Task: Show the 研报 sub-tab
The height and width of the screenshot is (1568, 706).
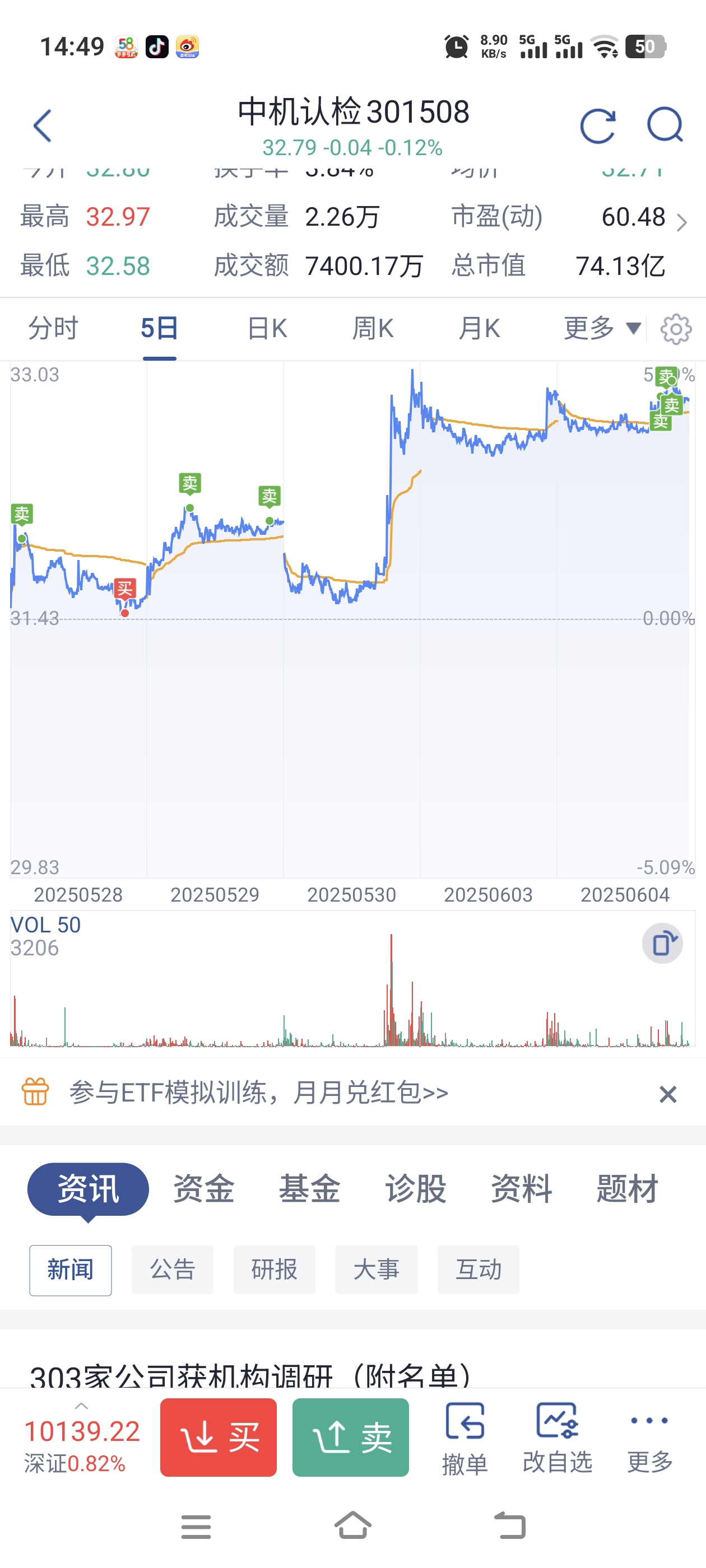Action: pyautogui.click(x=274, y=1270)
